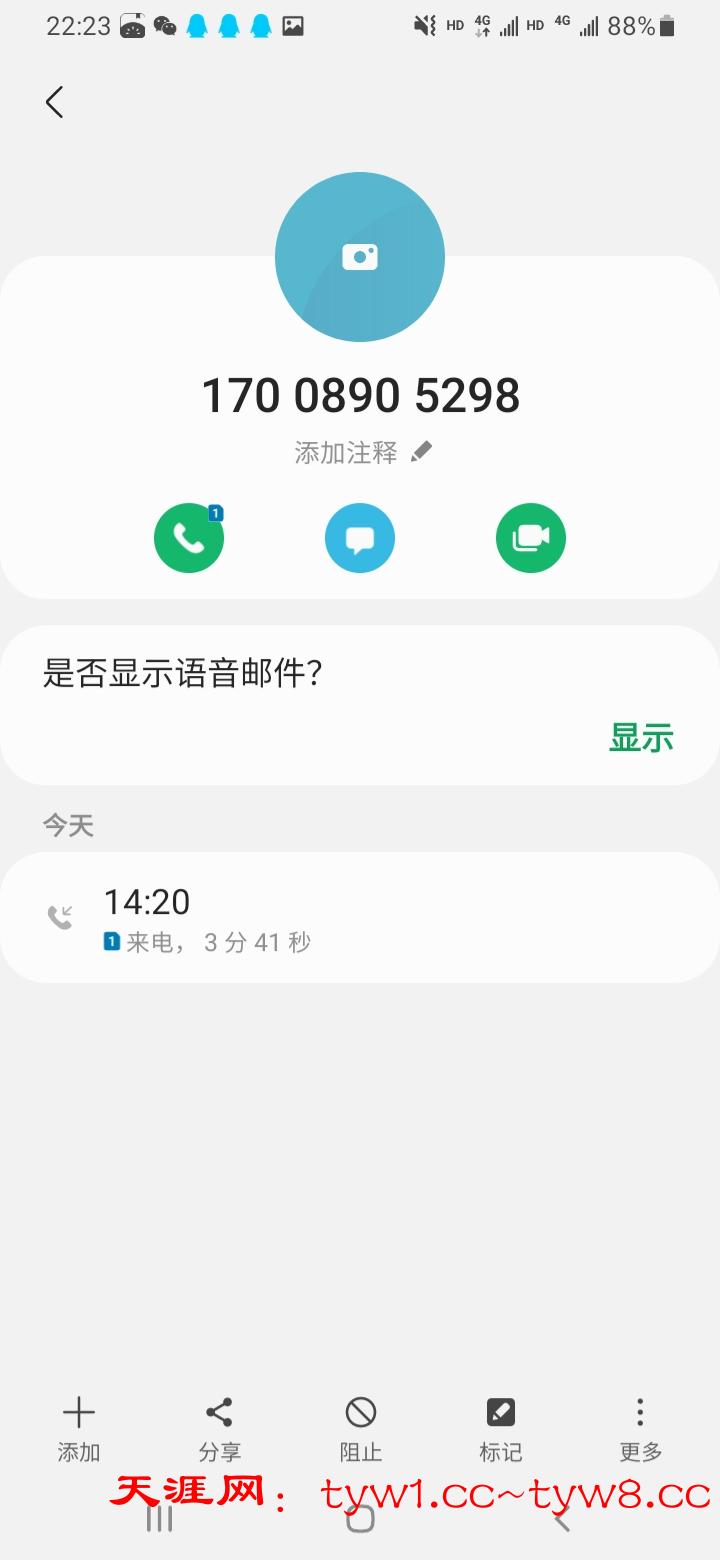Start a video call with this number
This screenshot has height=1560, width=720.
[x=531, y=538]
